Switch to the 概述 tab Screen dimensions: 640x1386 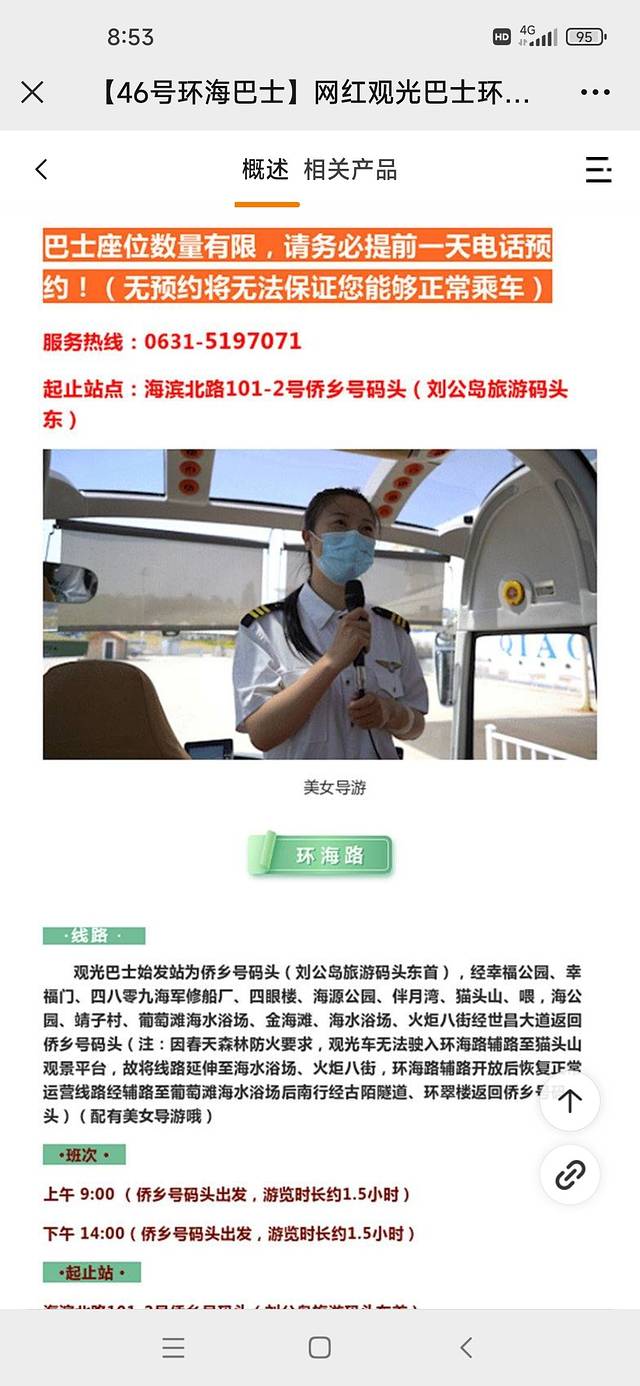pos(265,170)
